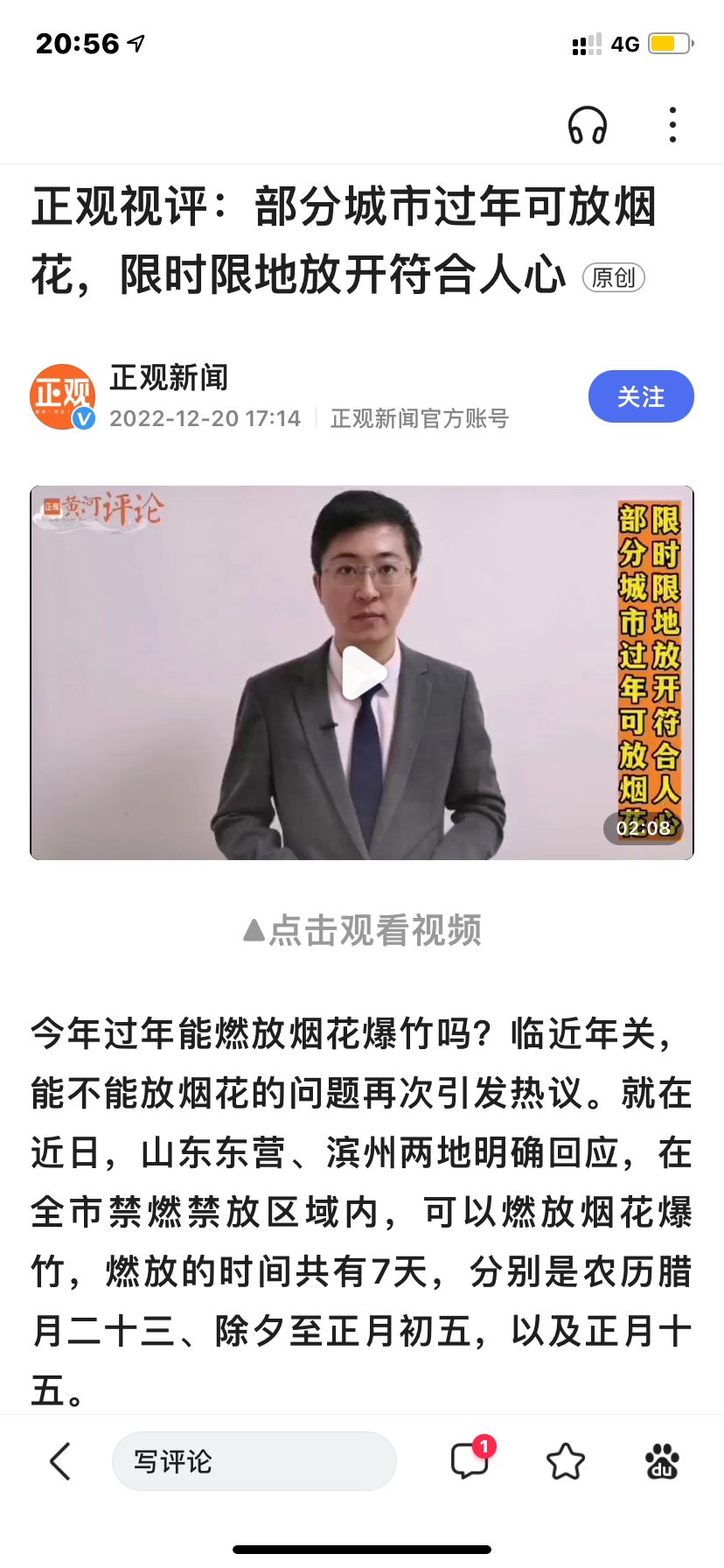Listen to the article via headphones icon
724x1568 pixels.
pos(587,125)
